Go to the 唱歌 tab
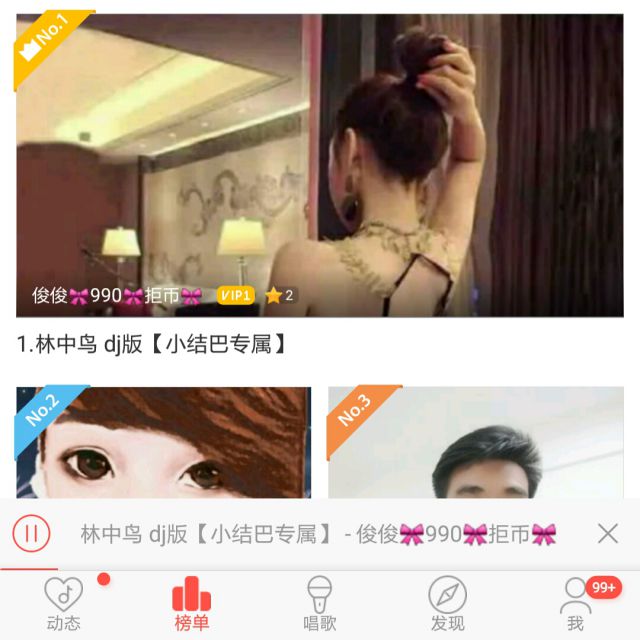 (320, 606)
